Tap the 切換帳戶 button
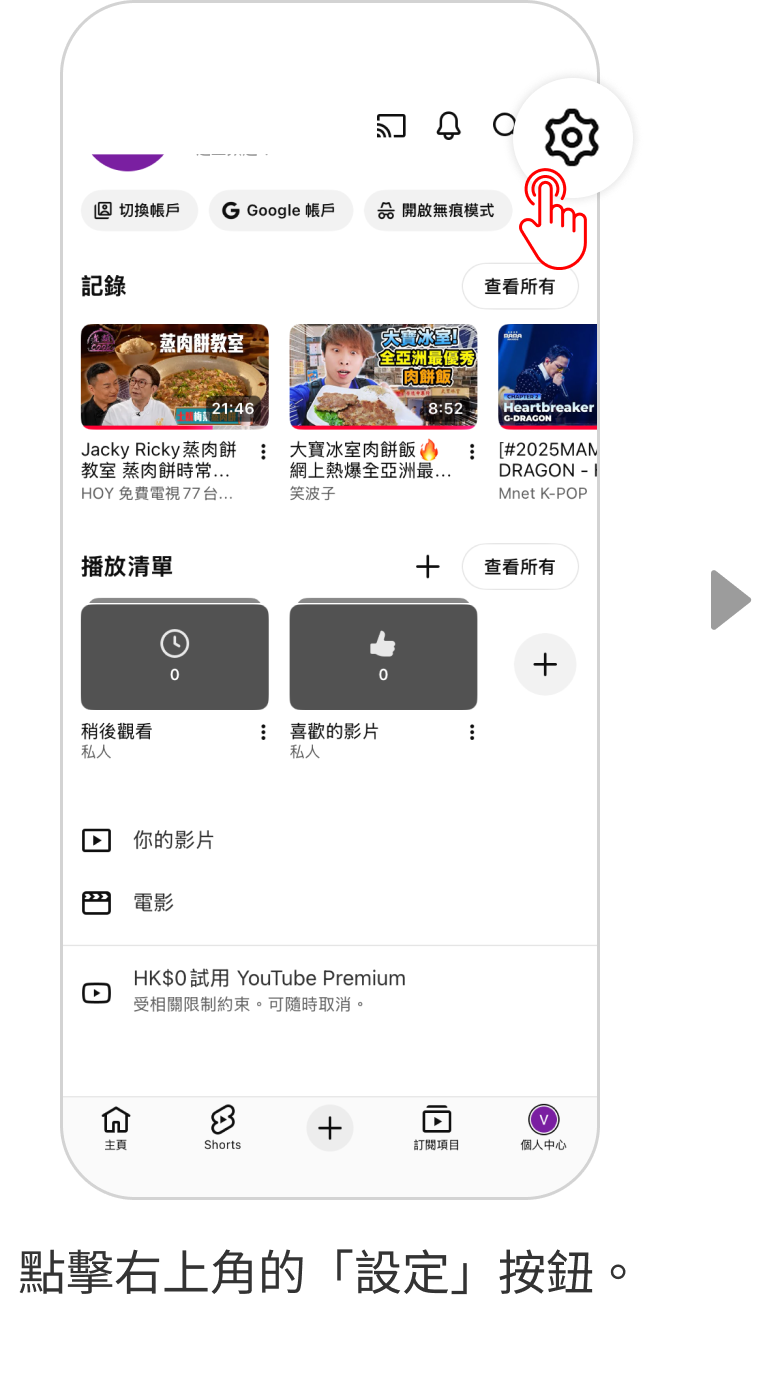Viewport: 768px width, 1380px height. pos(139,210)
